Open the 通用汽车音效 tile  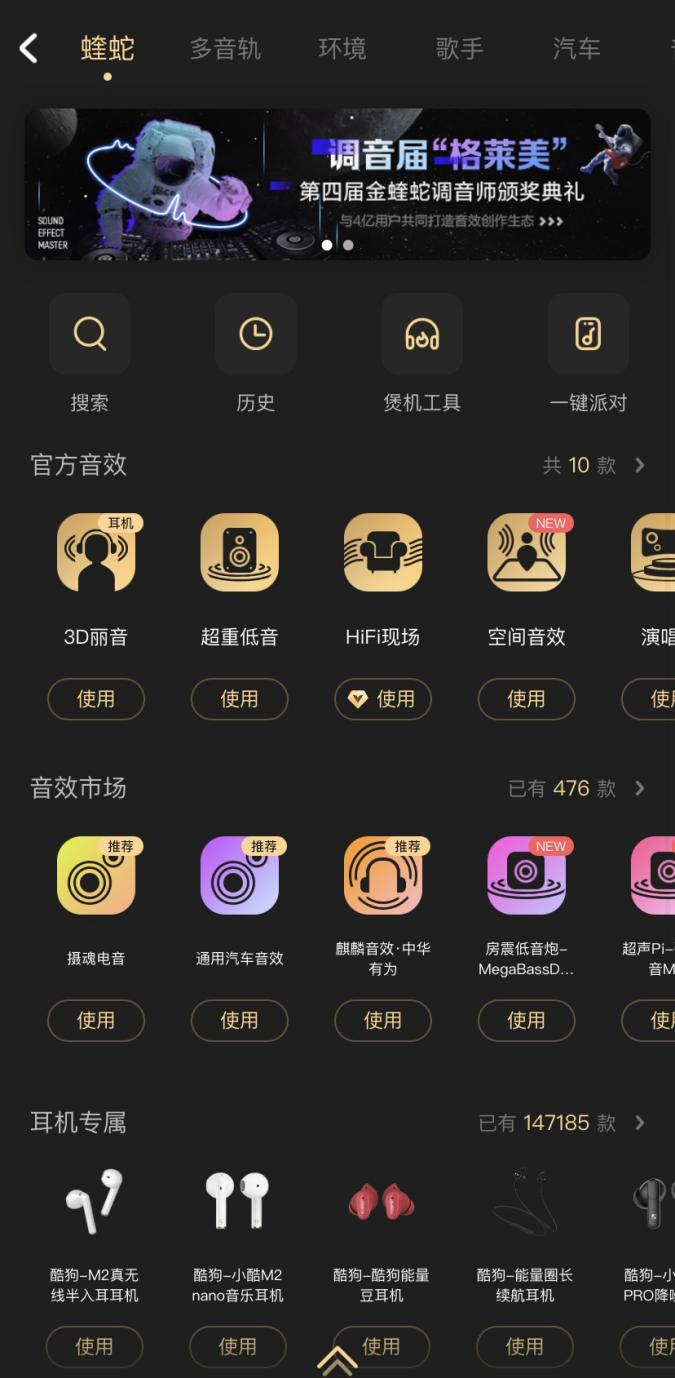click(239, 876)
